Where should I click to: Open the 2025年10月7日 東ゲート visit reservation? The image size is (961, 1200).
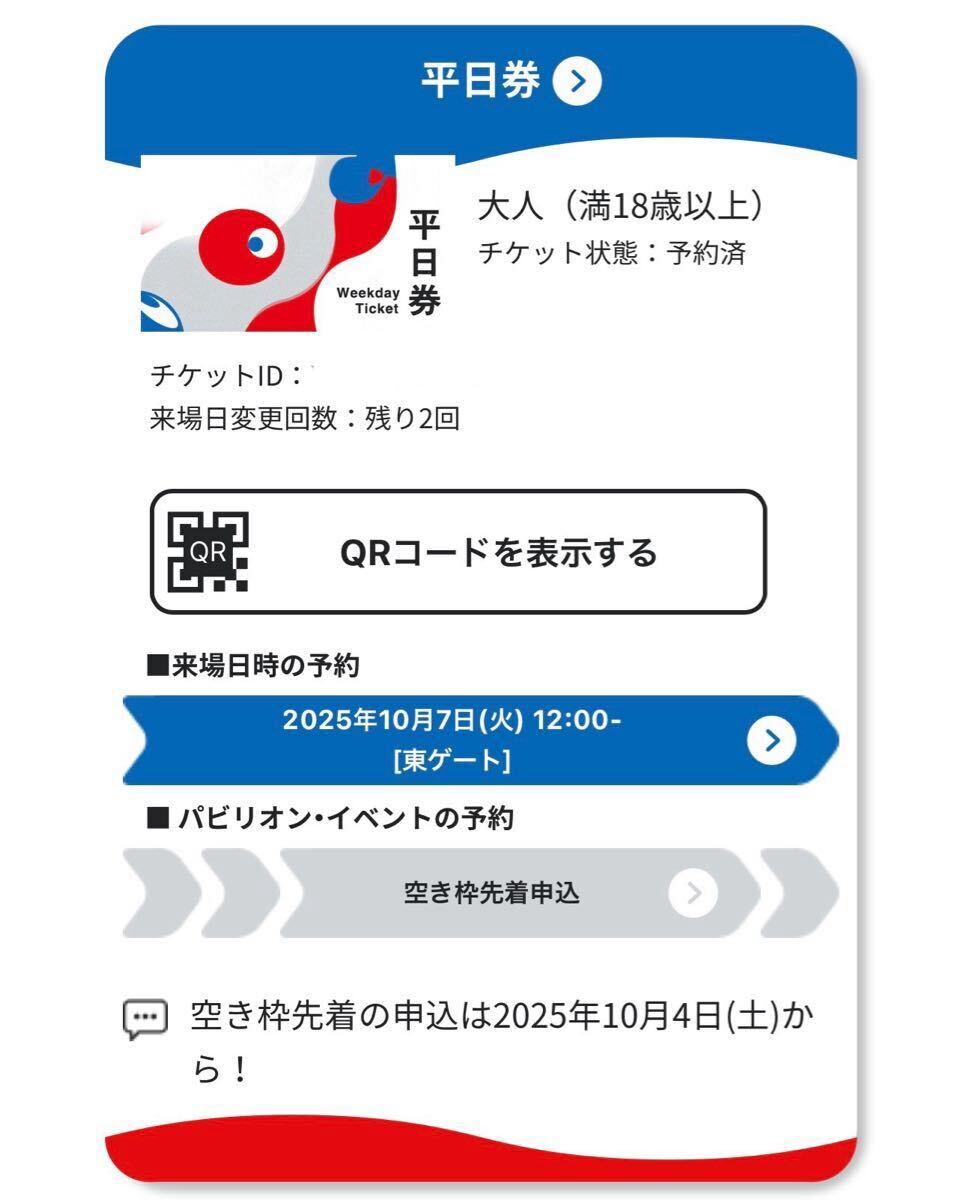coord(480,740)
